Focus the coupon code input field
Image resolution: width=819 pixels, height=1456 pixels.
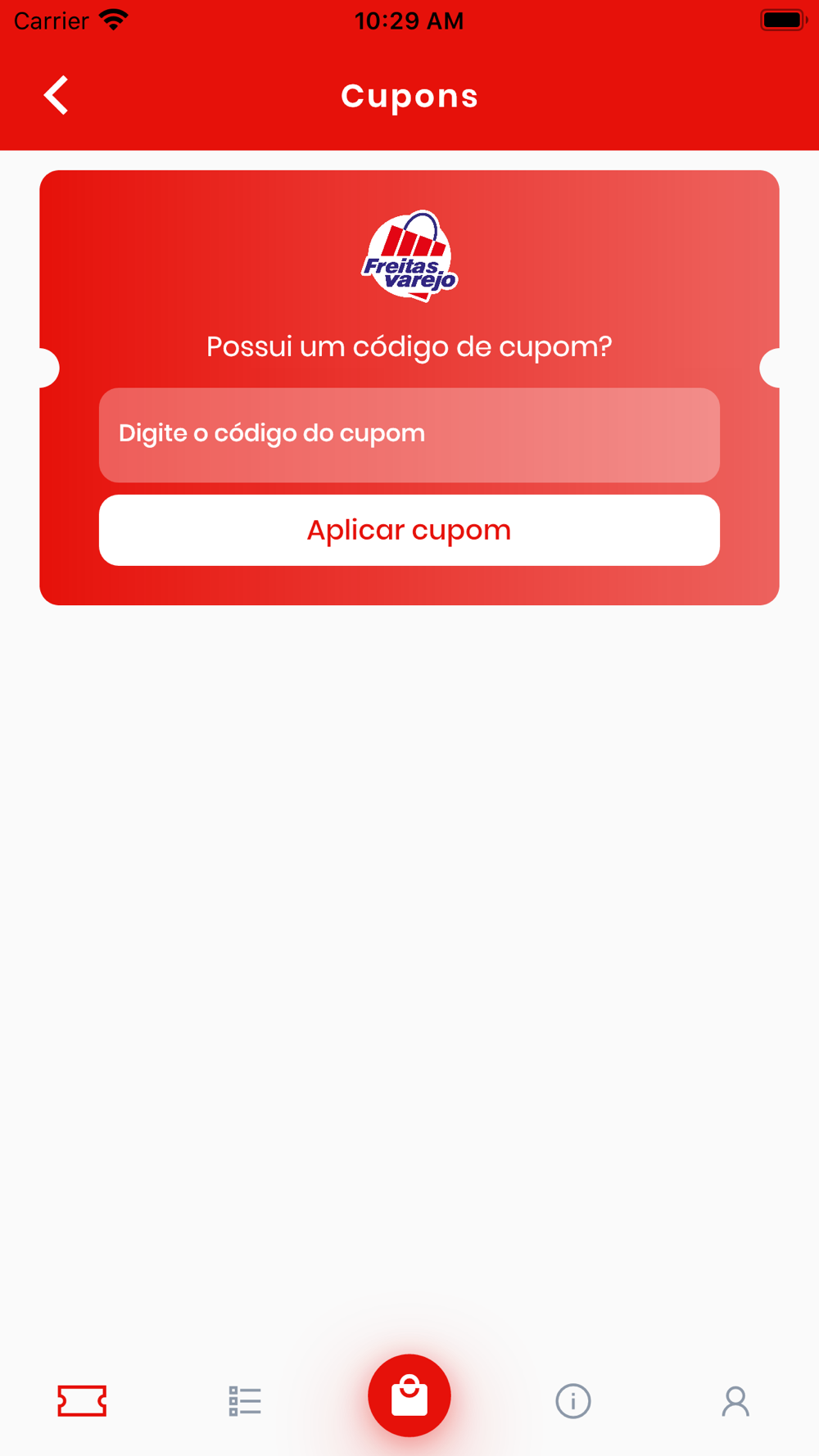coord(409,435)
